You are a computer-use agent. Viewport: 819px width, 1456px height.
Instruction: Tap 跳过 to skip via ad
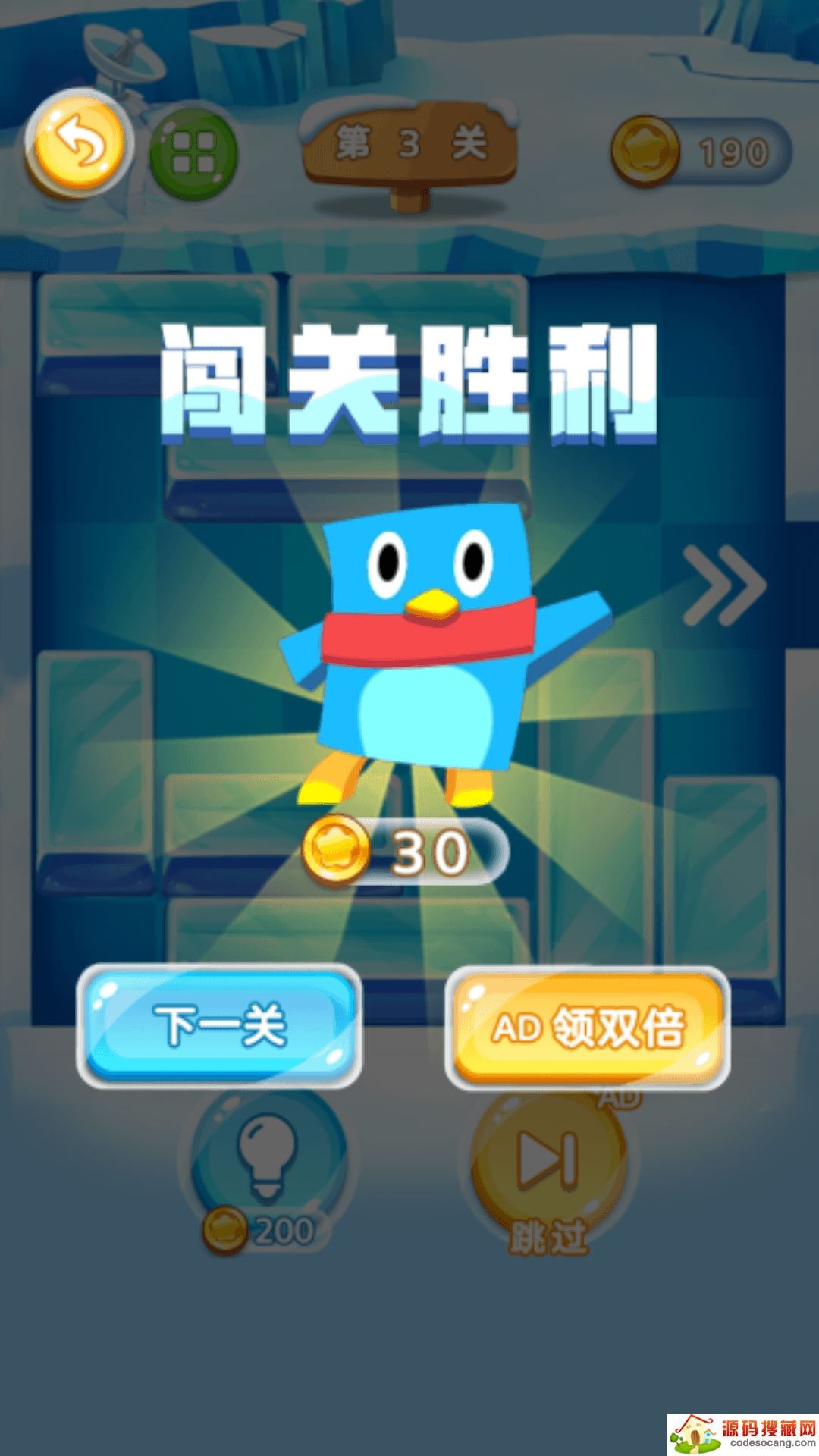pyautogui.click(x=549, y=1168)
